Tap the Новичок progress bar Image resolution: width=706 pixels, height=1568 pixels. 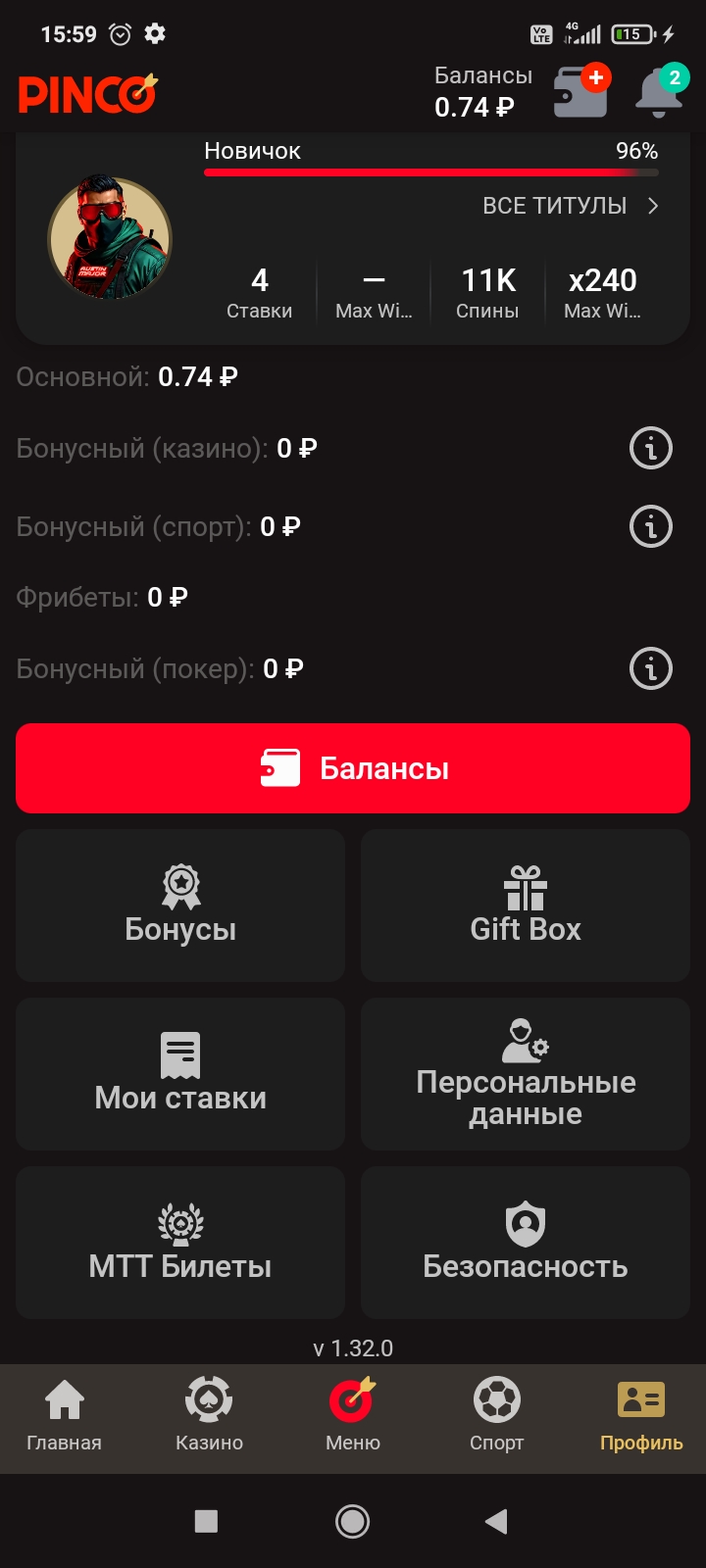click(x=429, y=171)
